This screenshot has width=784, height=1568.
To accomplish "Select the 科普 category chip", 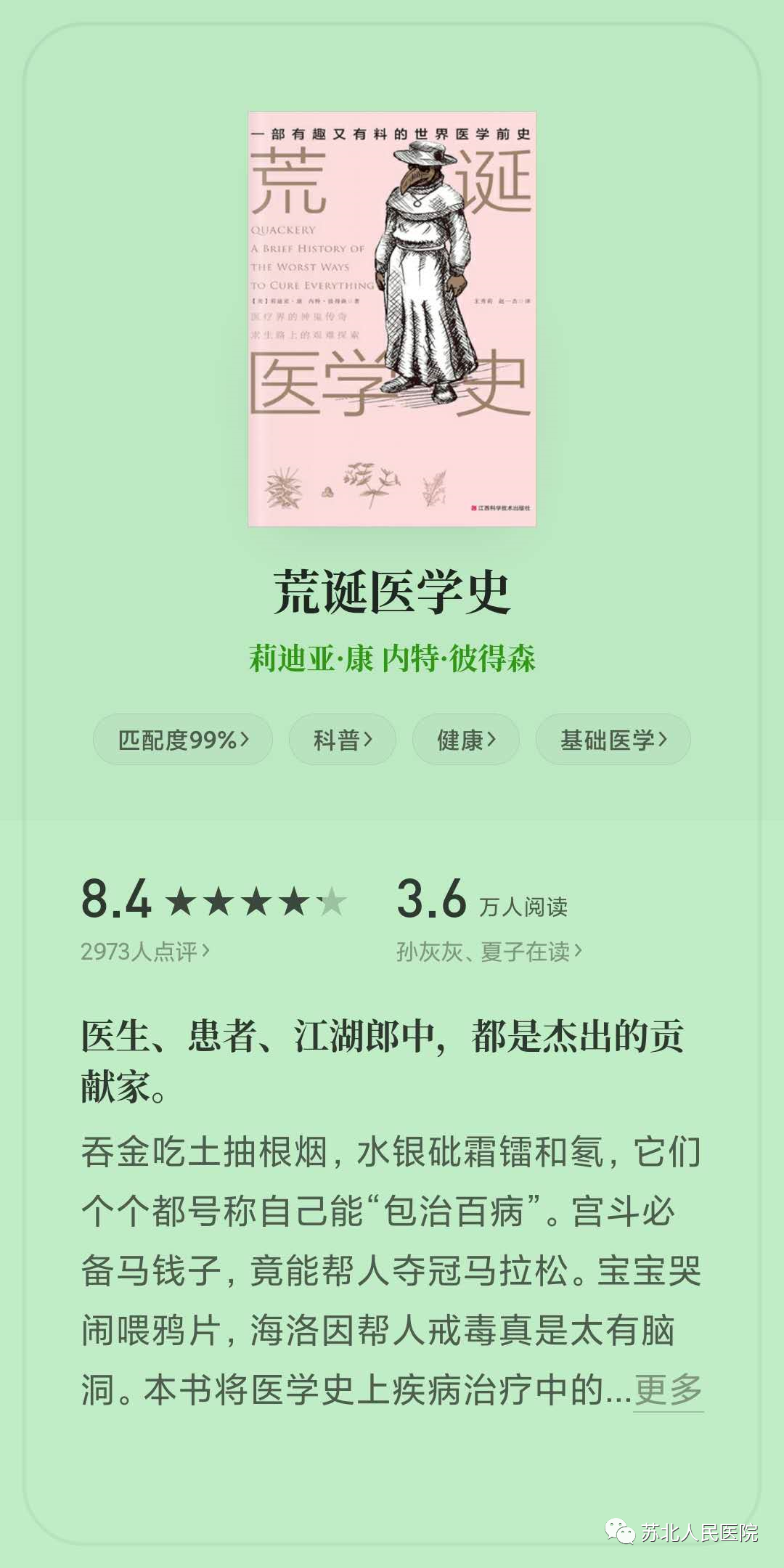I will pyautogui.click(x=342, y=740).
